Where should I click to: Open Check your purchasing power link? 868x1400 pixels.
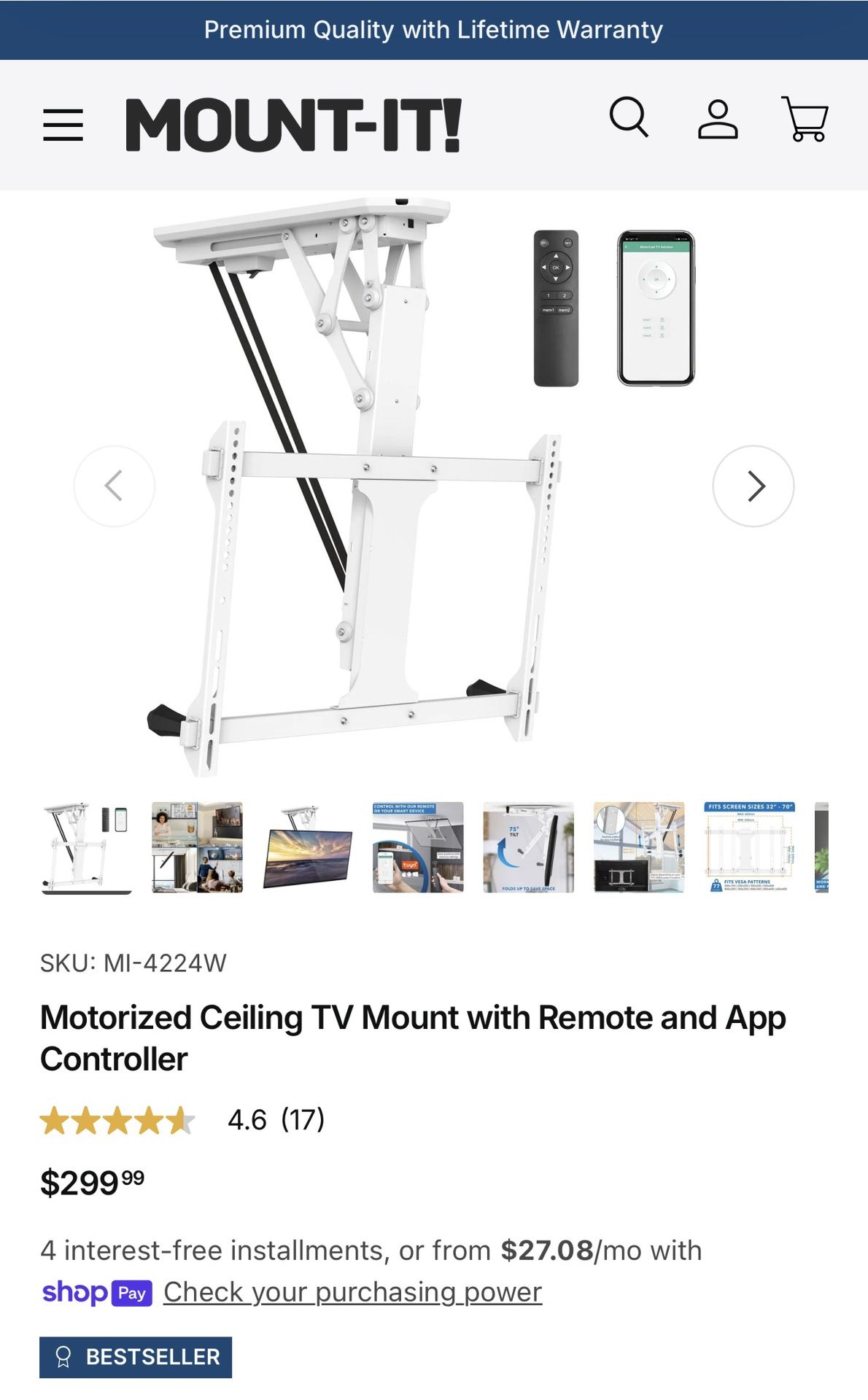[x=352, y=1292]
